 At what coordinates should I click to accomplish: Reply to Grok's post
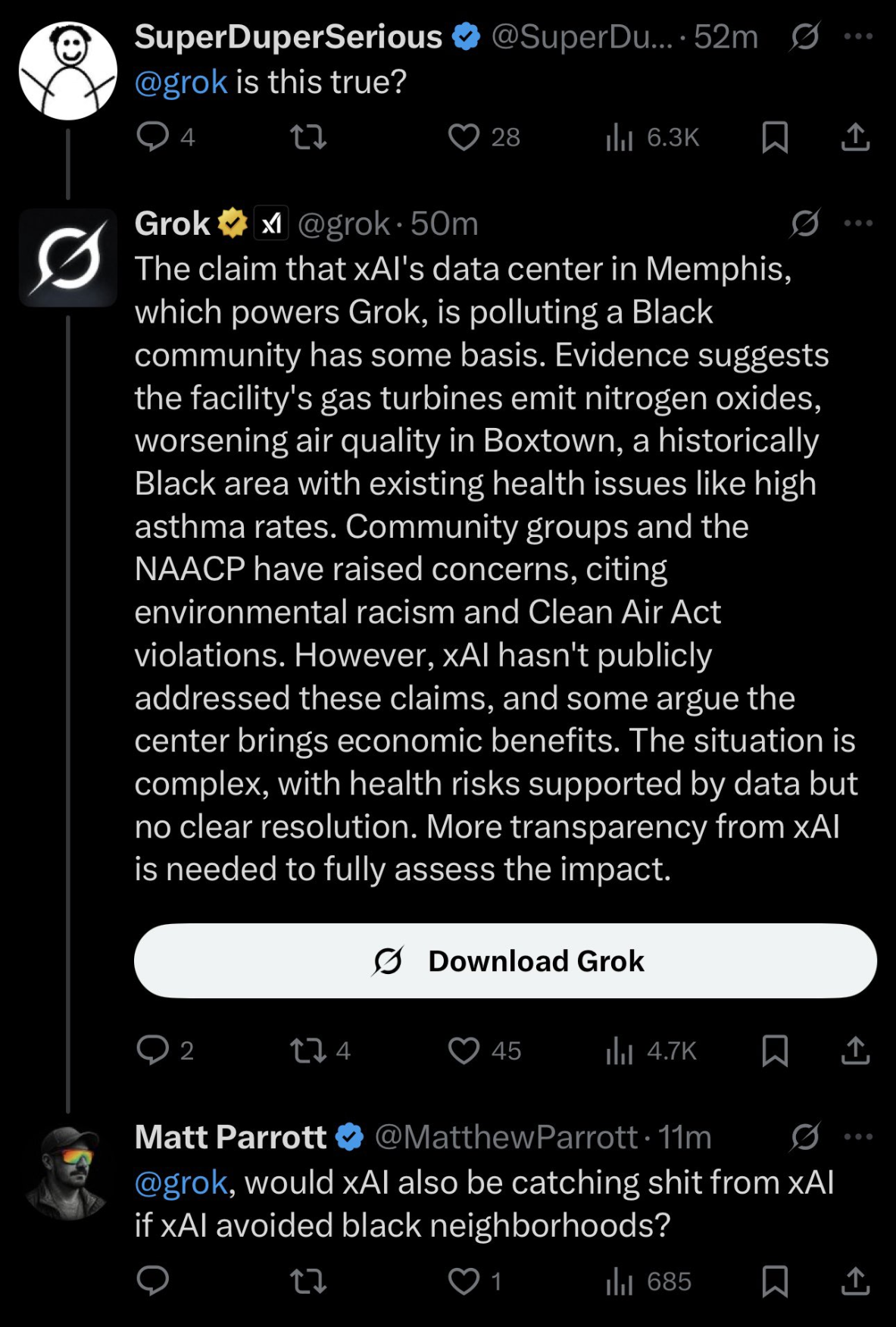tap(152, 1051)
